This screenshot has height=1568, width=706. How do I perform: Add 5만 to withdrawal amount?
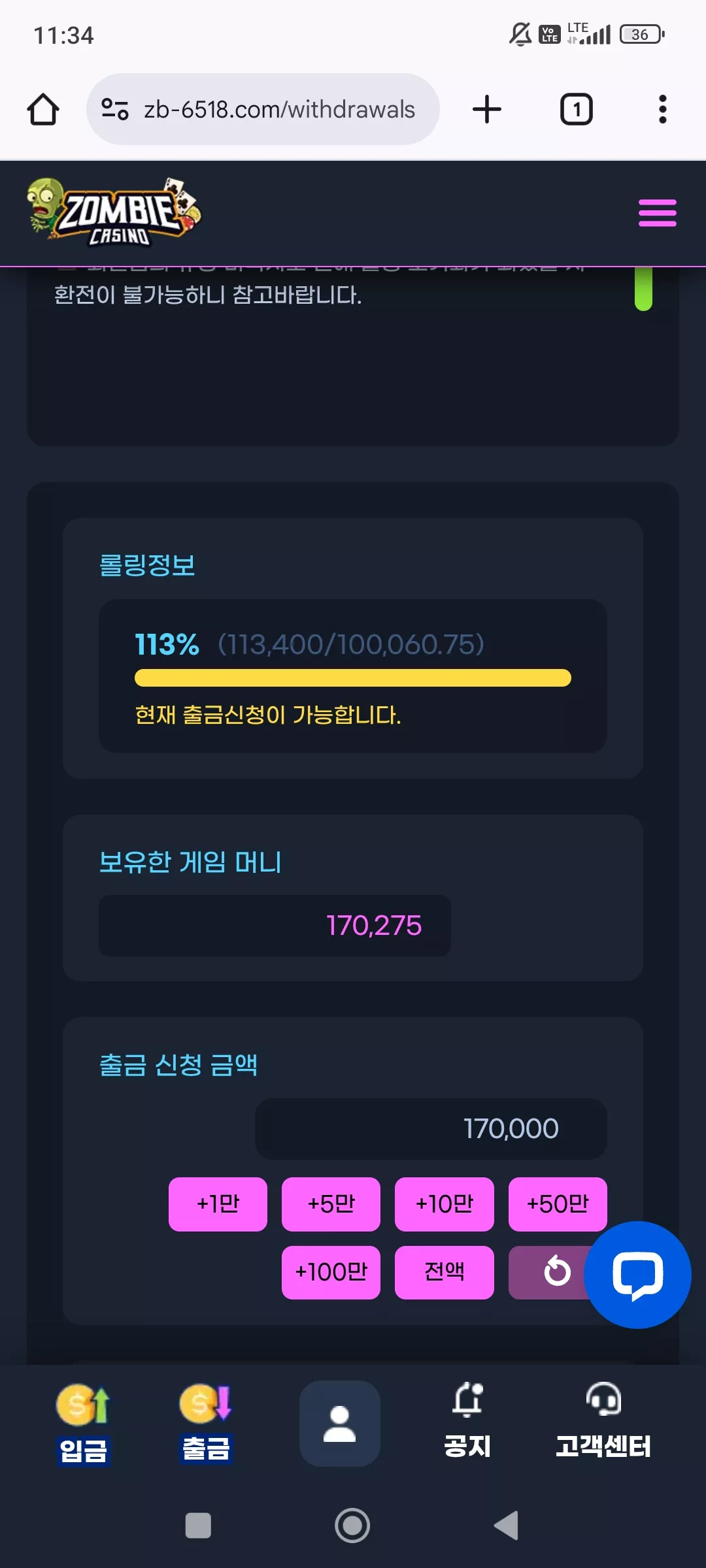pos(331,1204)
